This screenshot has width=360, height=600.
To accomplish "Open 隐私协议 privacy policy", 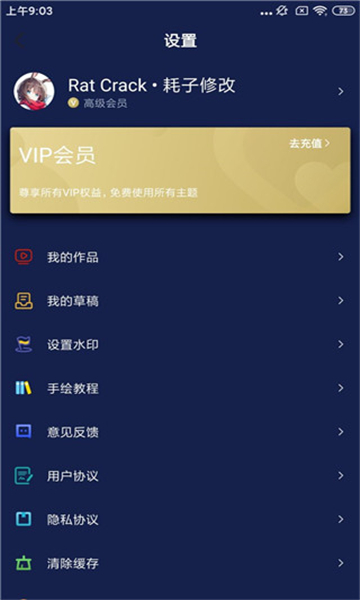I will (180, 520).
